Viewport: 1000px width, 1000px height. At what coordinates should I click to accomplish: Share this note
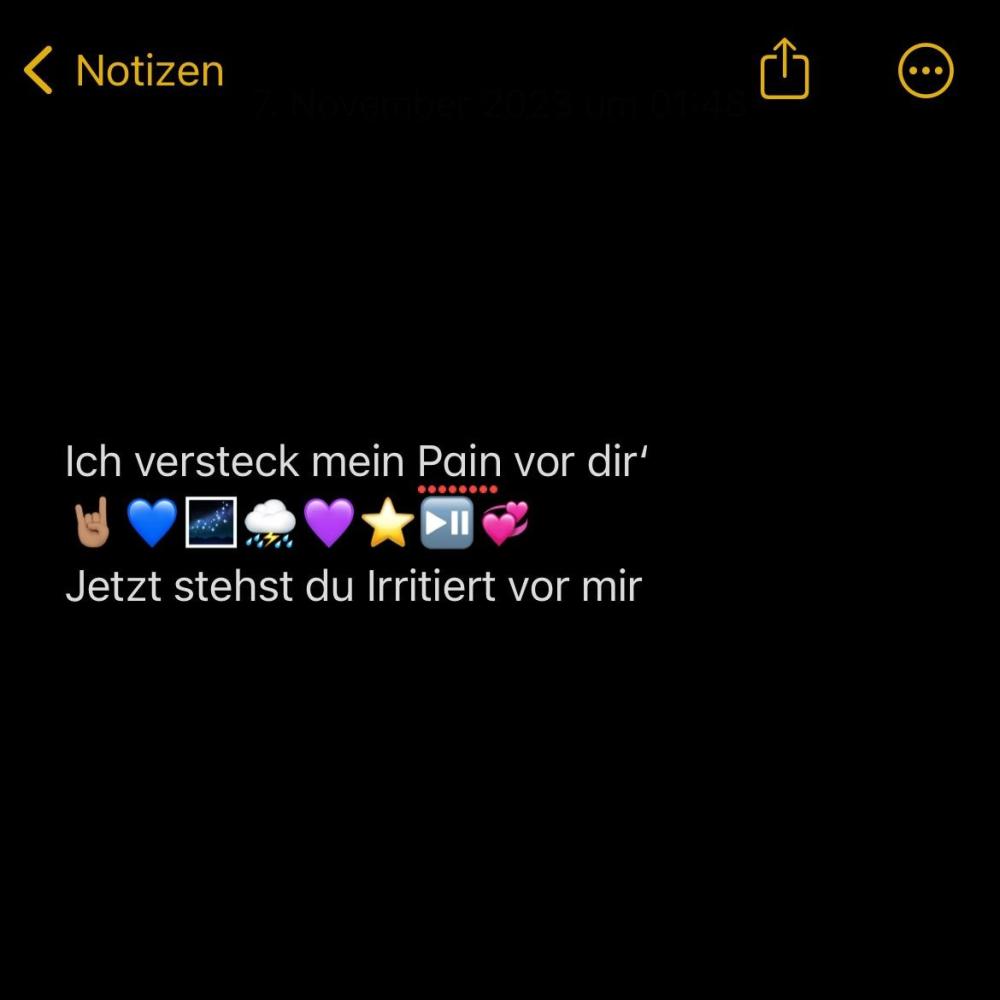coord(784,70)
